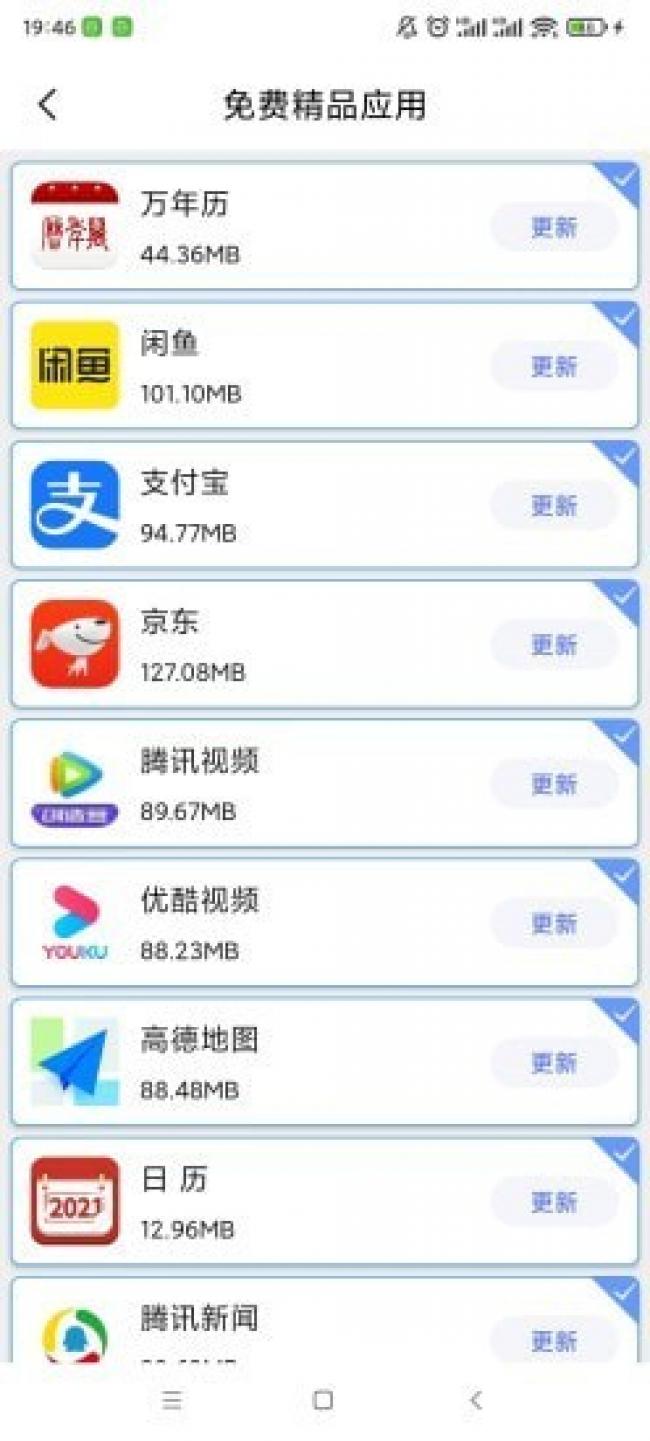Image resolution: width=650 pixels, height=1441 pixels.
Task: Tap 更新 for 腾讯新闻
Action: coord(554,1340)
